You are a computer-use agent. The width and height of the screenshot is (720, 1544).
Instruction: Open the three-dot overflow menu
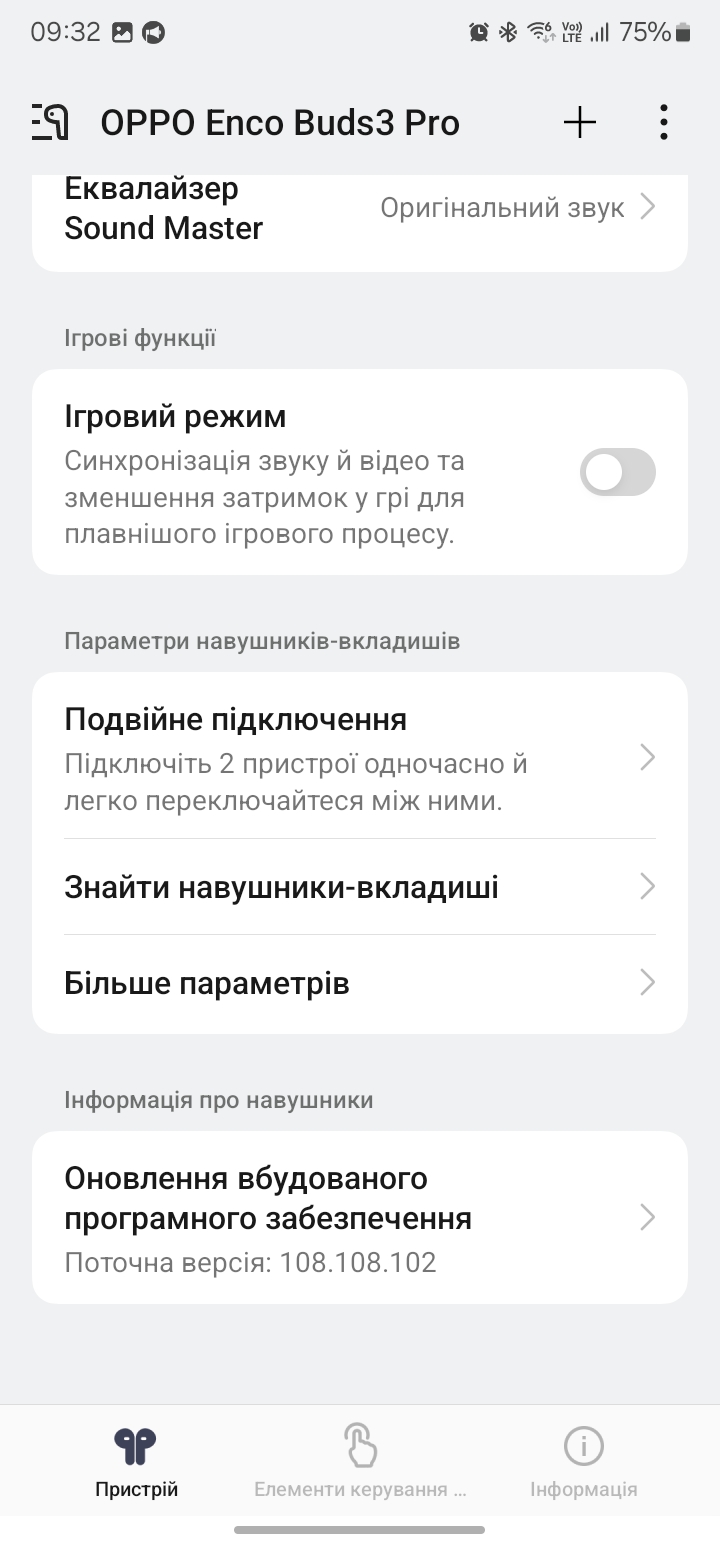pos(663,122)
